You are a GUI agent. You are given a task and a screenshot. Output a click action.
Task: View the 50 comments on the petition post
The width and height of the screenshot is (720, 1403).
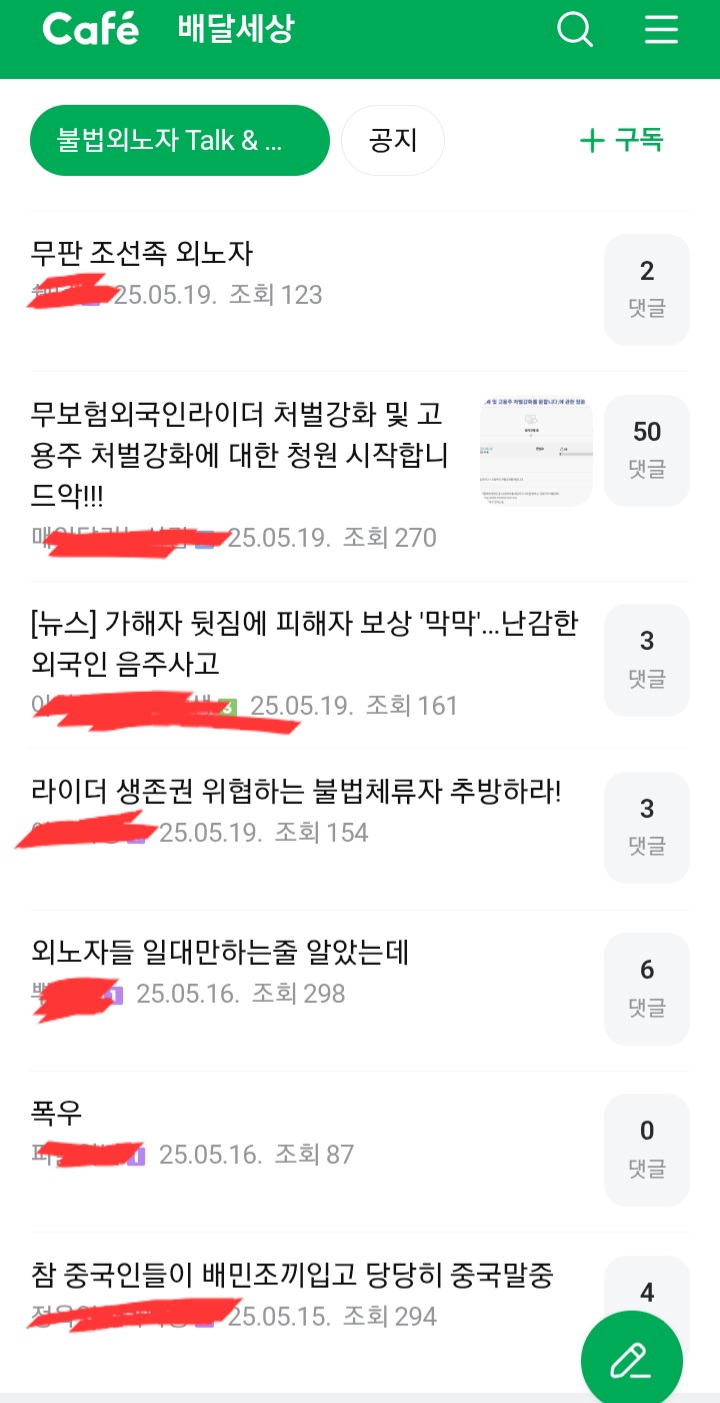pos(647,450)
